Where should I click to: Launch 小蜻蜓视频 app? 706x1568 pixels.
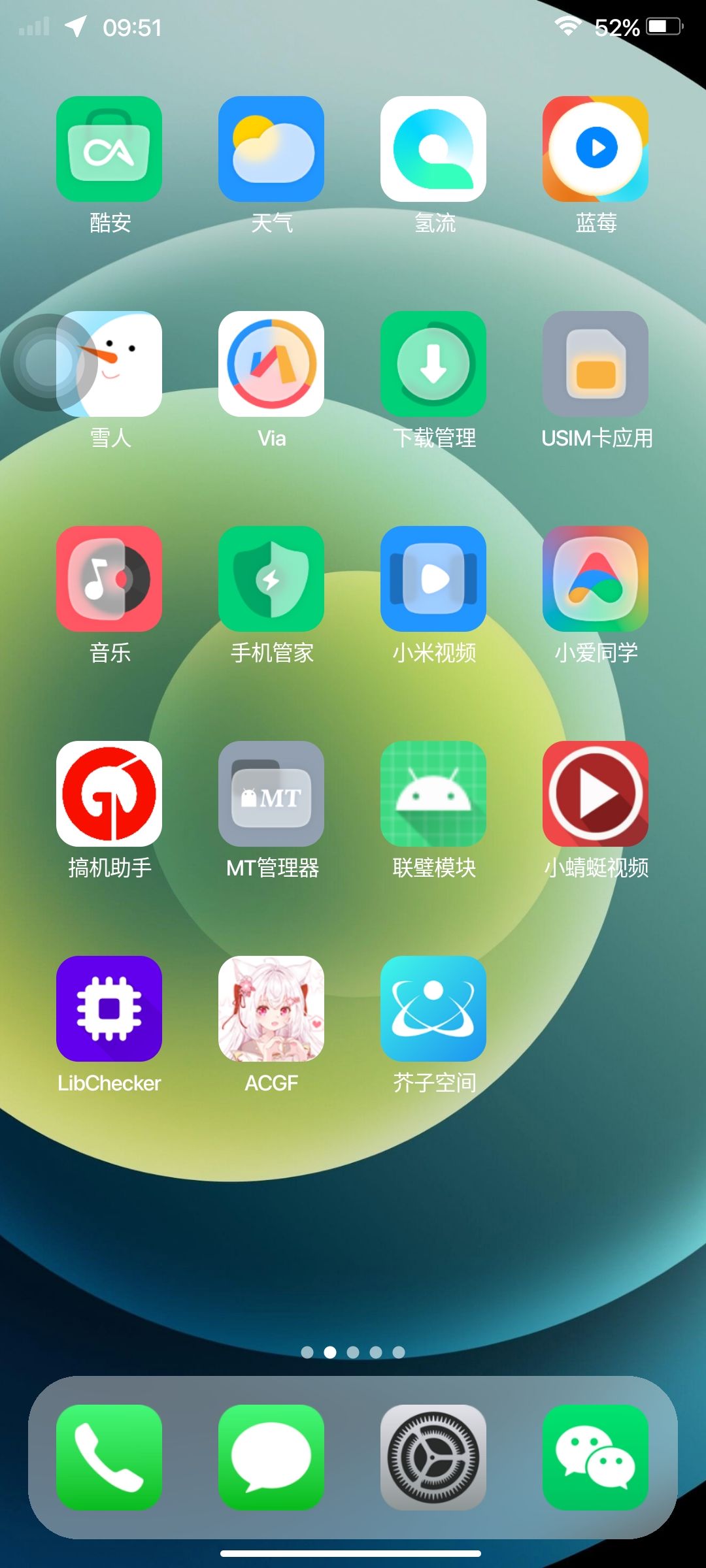[x=596, y=794]
